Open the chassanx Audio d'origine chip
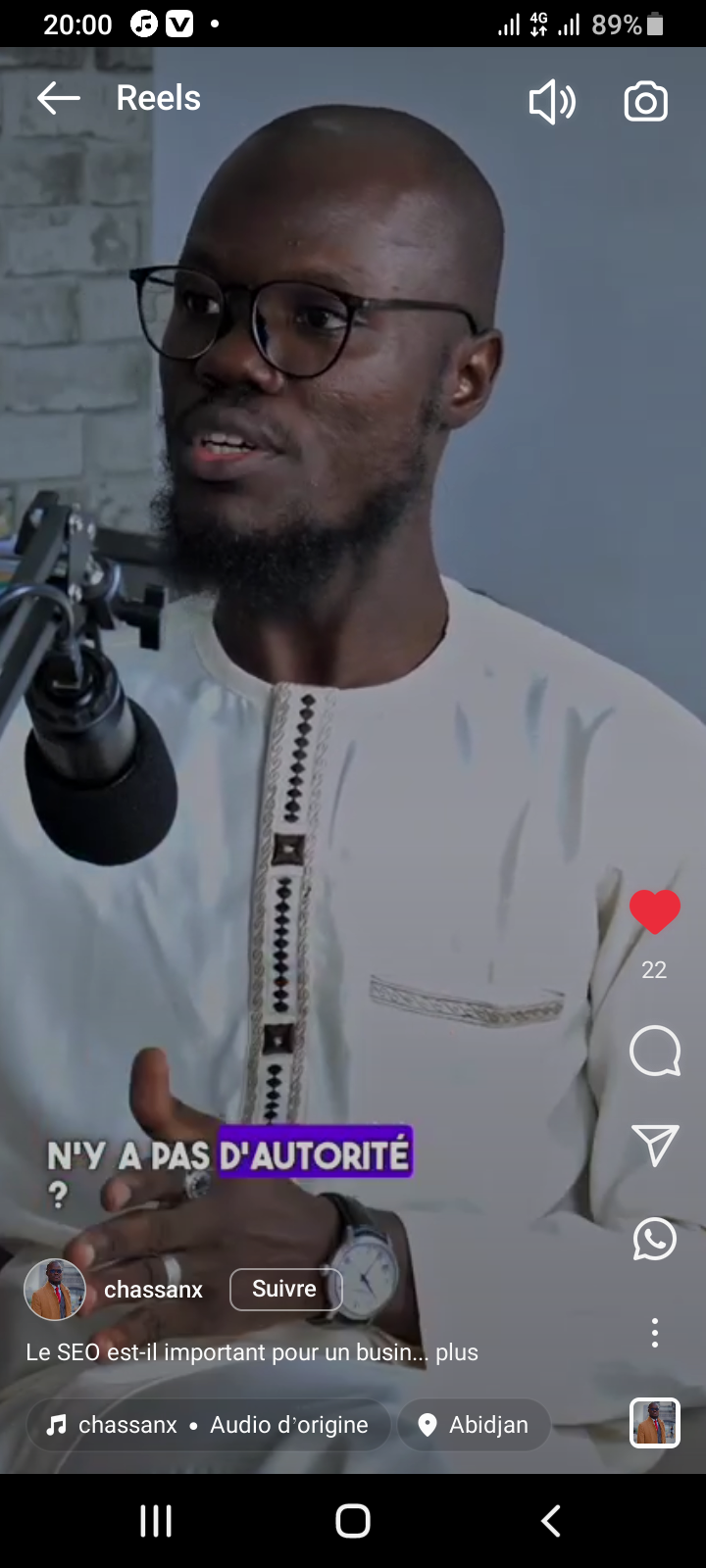 click(208, 1425)
